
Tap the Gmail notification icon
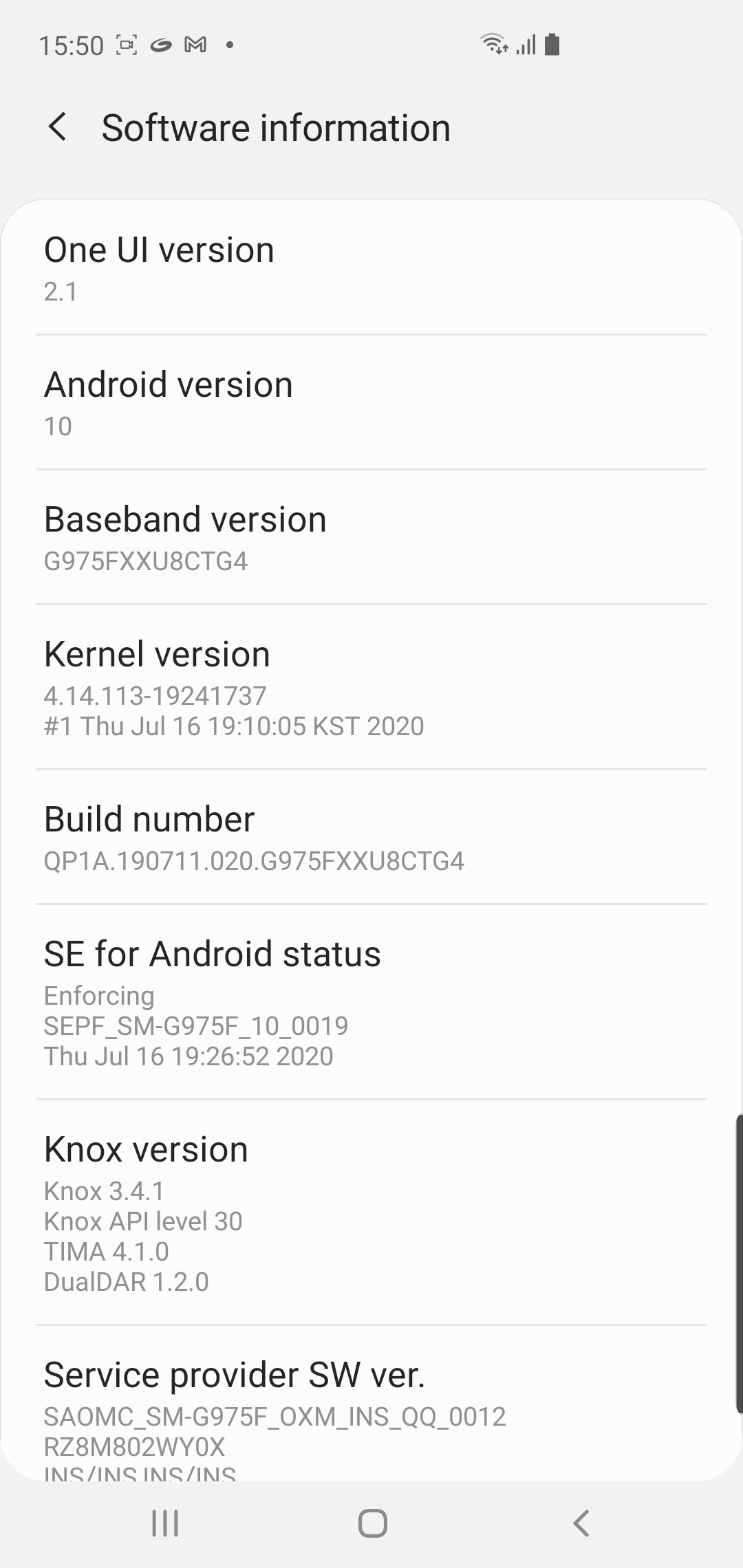(196, 44)
